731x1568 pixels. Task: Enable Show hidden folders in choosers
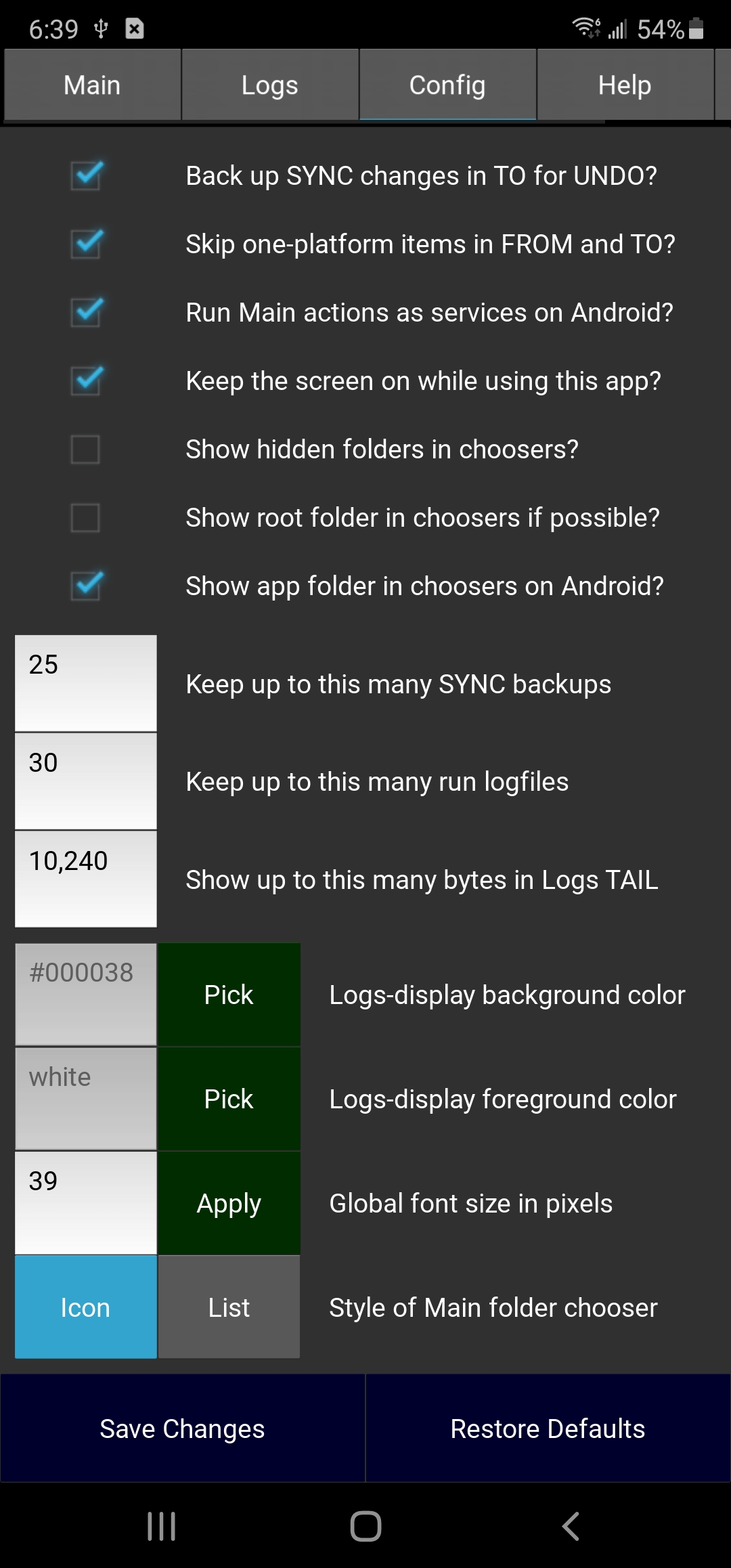(x=86, y=450)
